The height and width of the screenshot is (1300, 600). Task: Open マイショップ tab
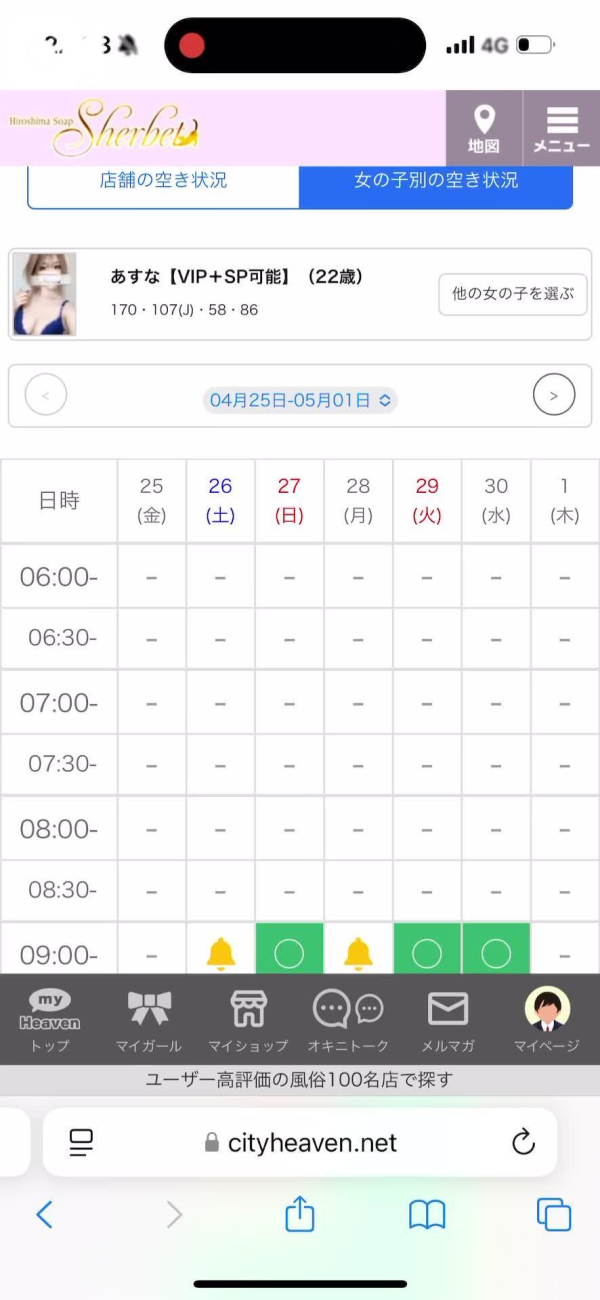pos(248,1019)
